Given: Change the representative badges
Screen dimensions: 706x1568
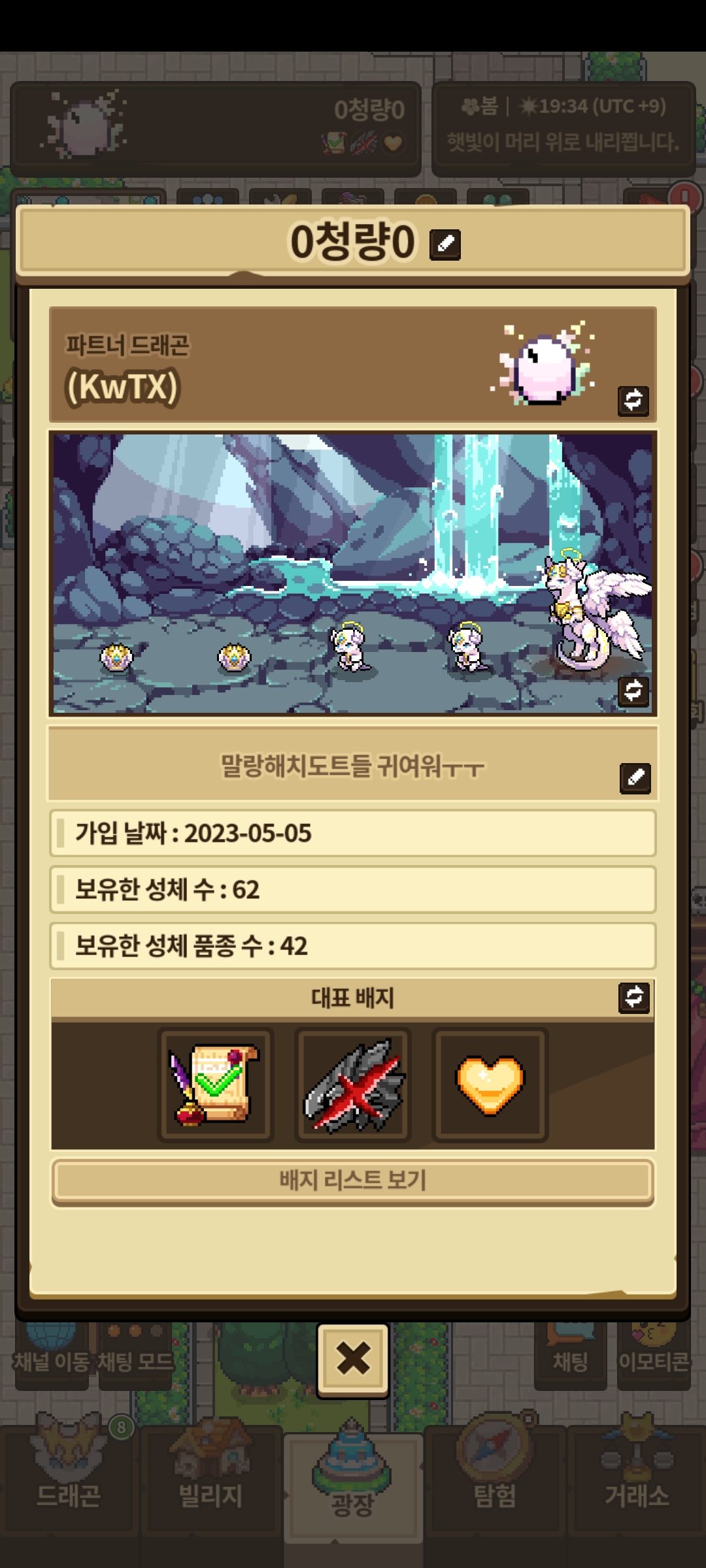Looking at the screenshot, I should 633,998.
